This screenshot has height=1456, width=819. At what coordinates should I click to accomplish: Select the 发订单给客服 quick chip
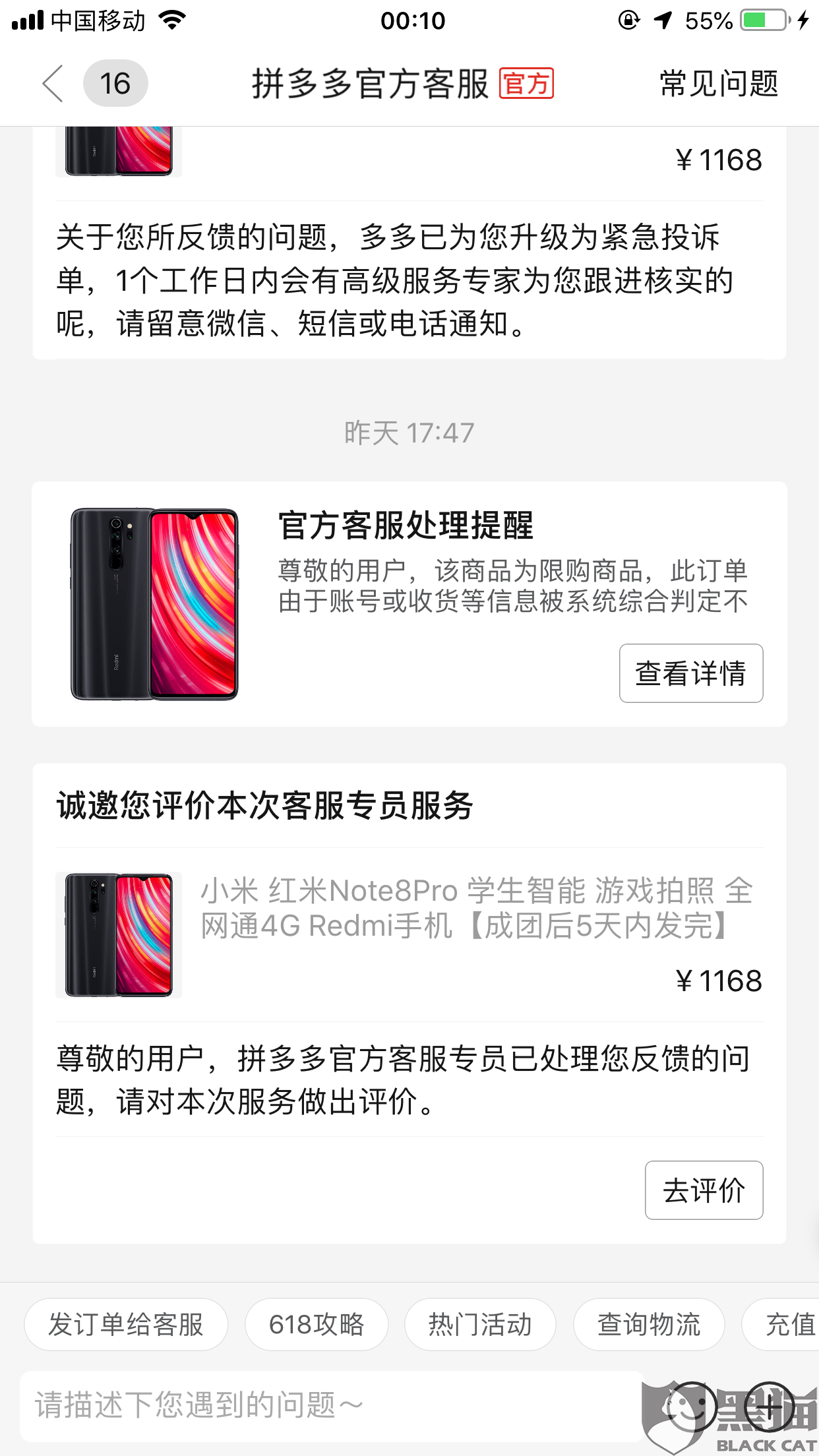pos(126,1323)
